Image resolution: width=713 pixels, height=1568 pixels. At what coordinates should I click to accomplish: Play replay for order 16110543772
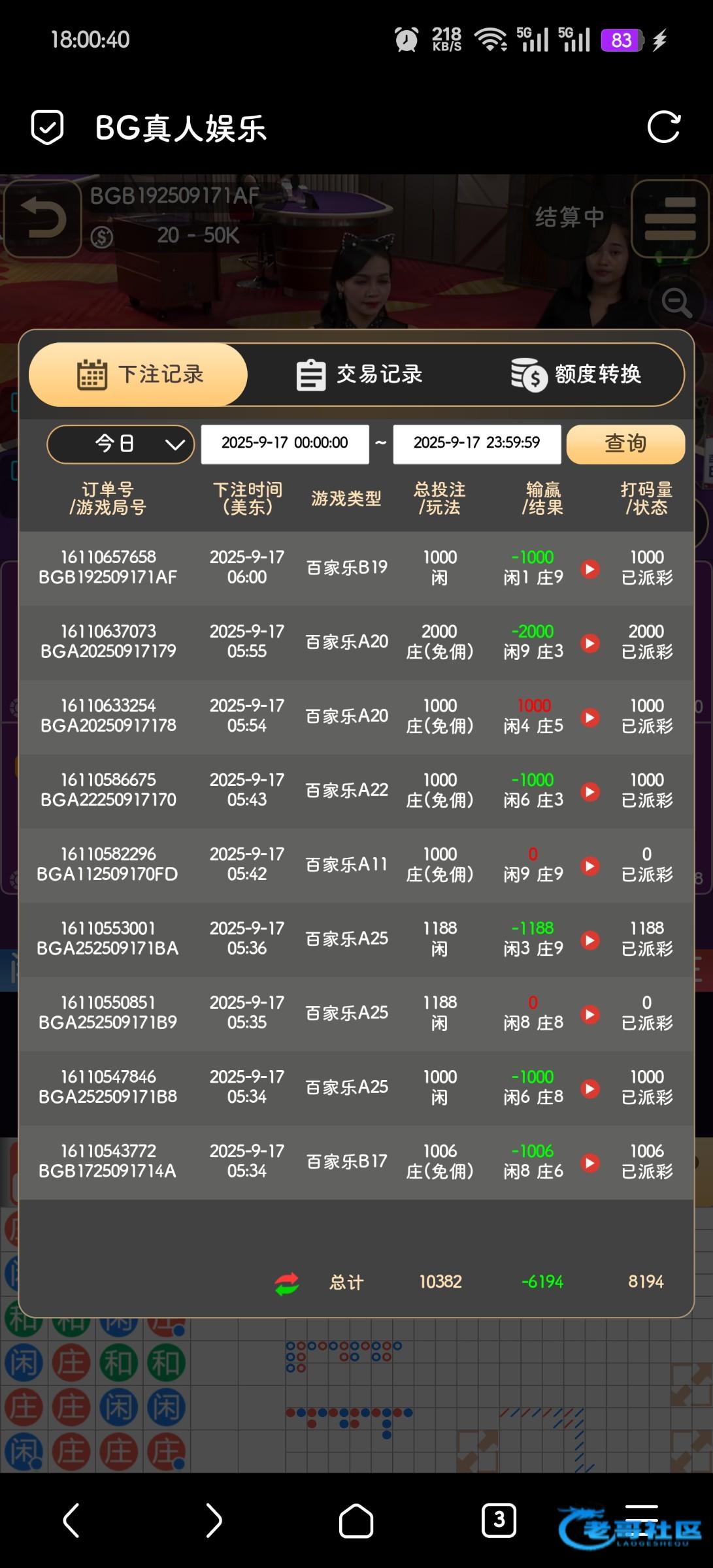click(591, 1162)
